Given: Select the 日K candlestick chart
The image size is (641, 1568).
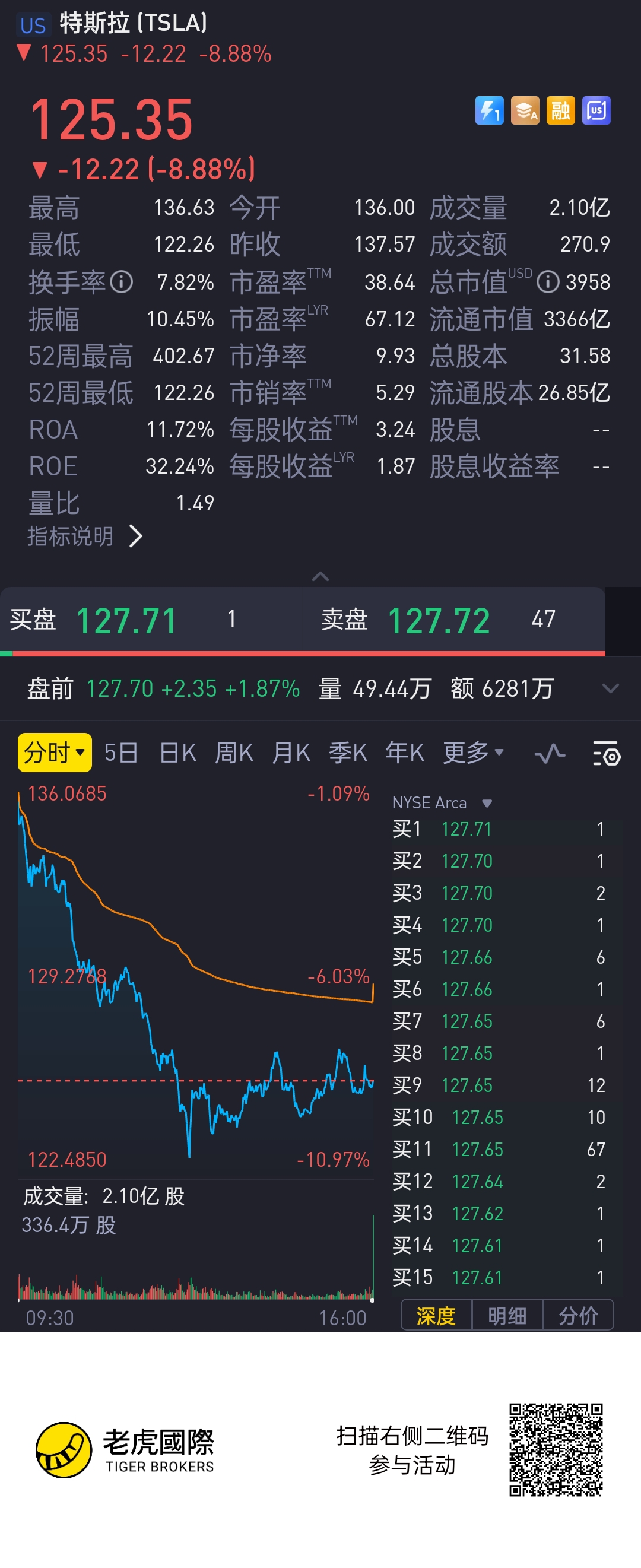Looking at the screenshot, I should point(177,753).
